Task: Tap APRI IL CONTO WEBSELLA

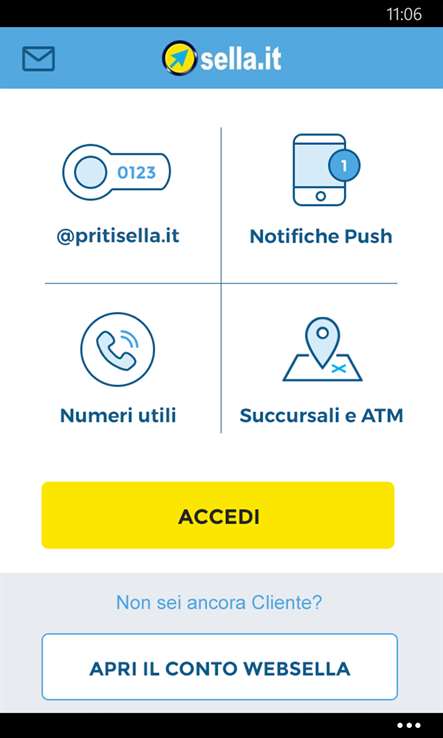Action: point(219,667)
